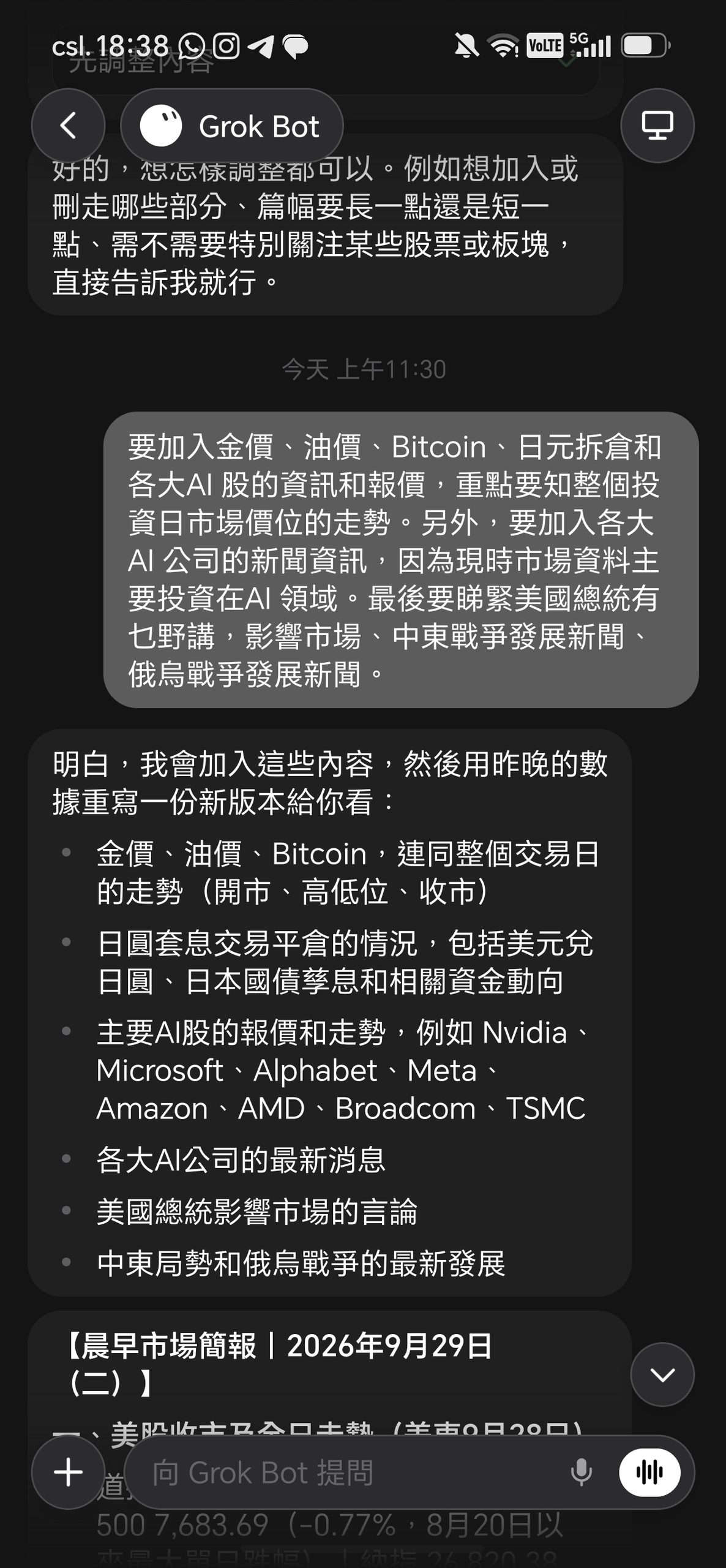Jump to latest message with down chevron

tap(662, 1374)
